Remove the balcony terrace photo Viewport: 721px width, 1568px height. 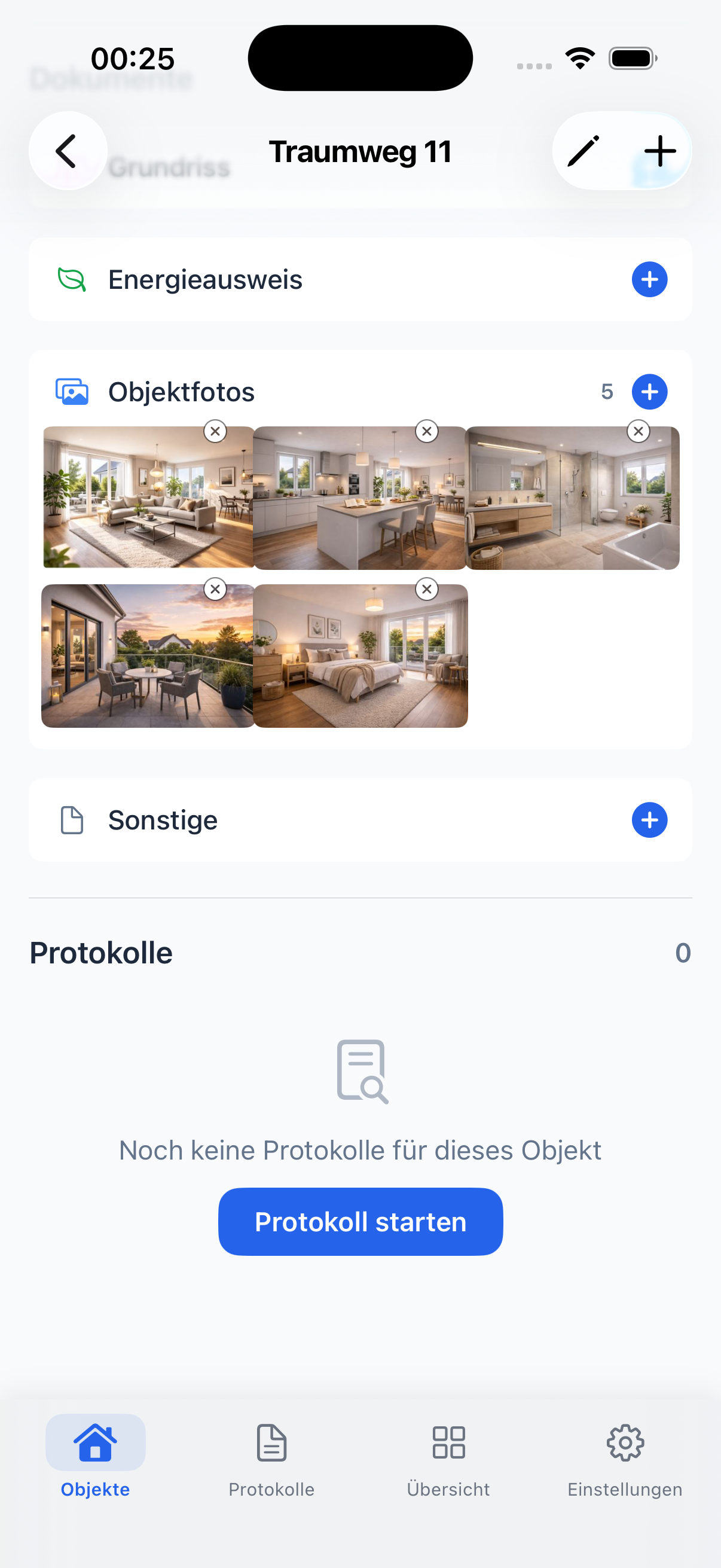point(215,589)
